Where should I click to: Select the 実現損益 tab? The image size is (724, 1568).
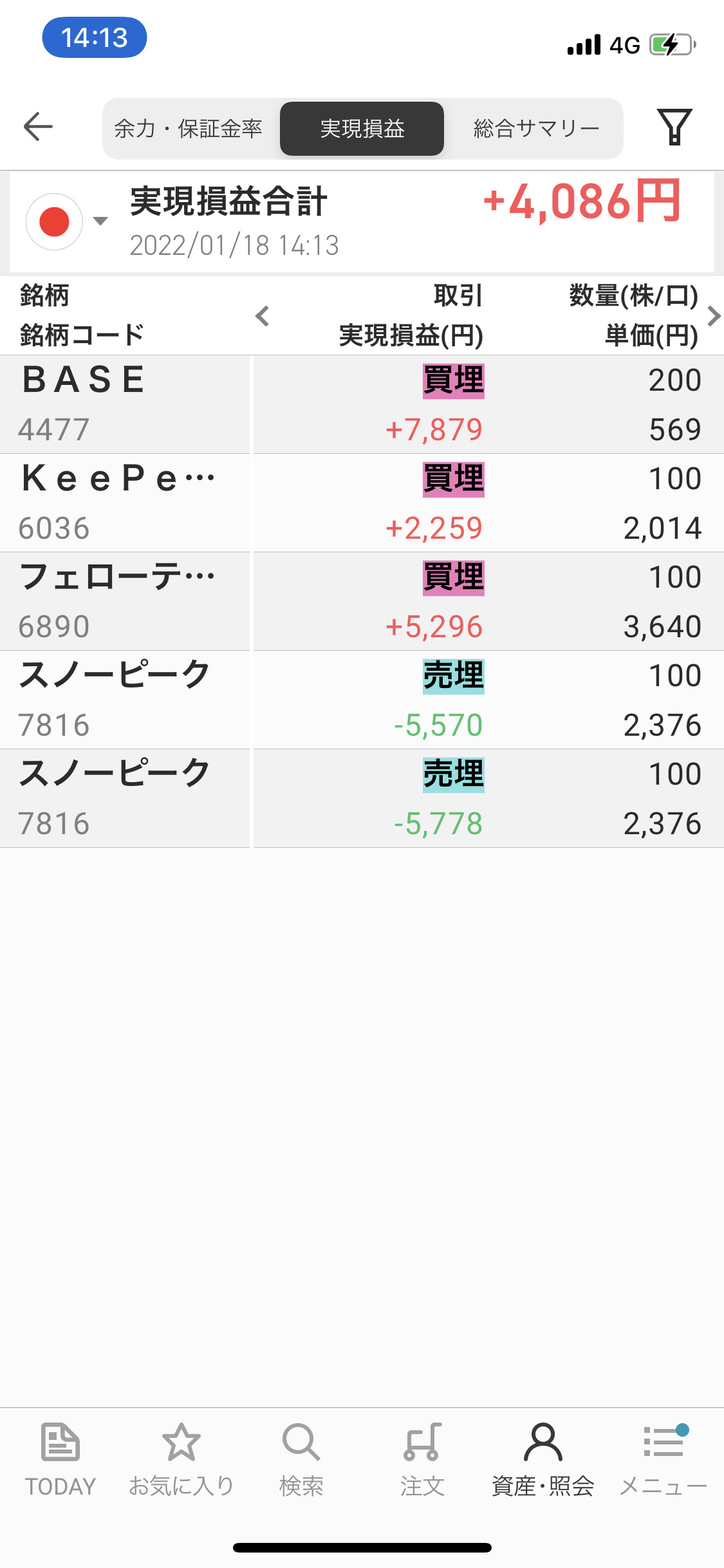[x=362, y=129]
